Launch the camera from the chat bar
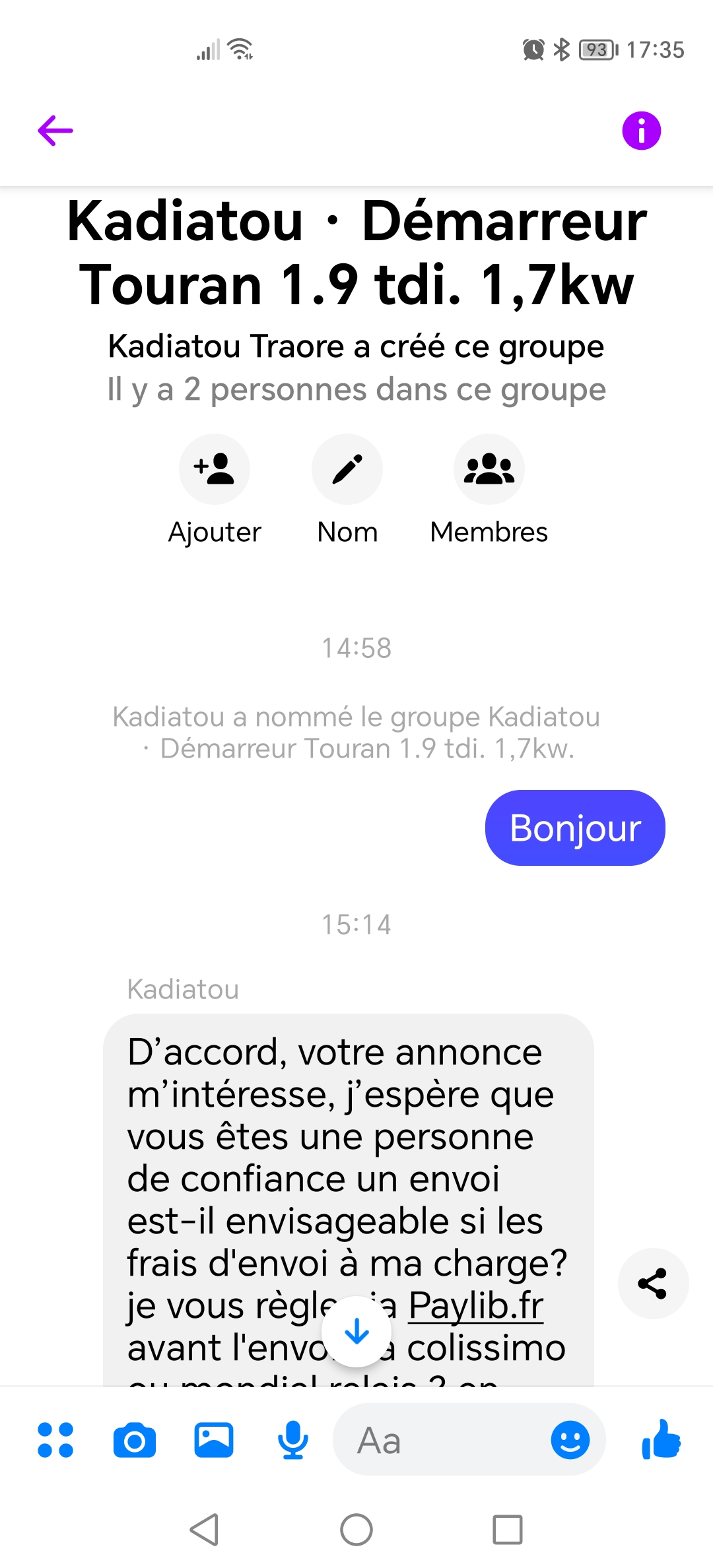The image size is (713, 1568). [135, 1440]
